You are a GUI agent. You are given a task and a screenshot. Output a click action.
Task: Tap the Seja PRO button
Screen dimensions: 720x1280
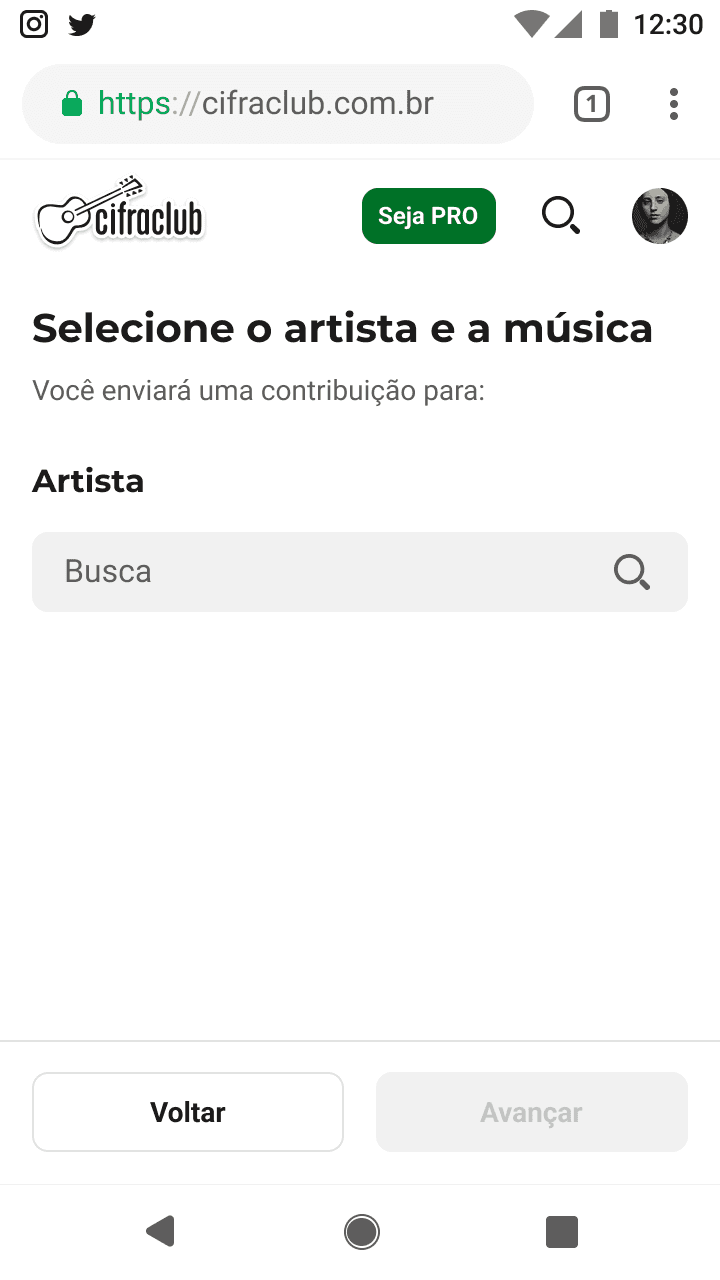tap(428, 216)
